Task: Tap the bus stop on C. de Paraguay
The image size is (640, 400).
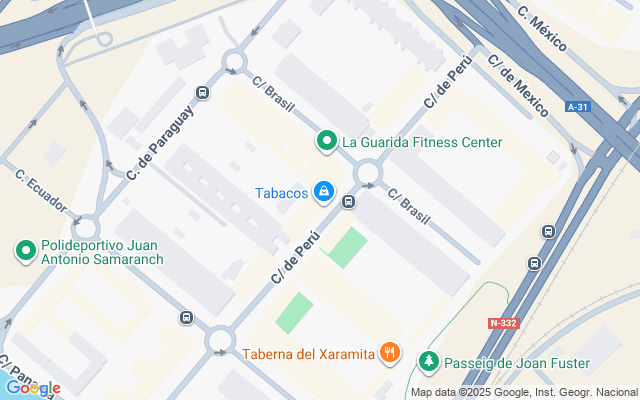Action: 203,93
